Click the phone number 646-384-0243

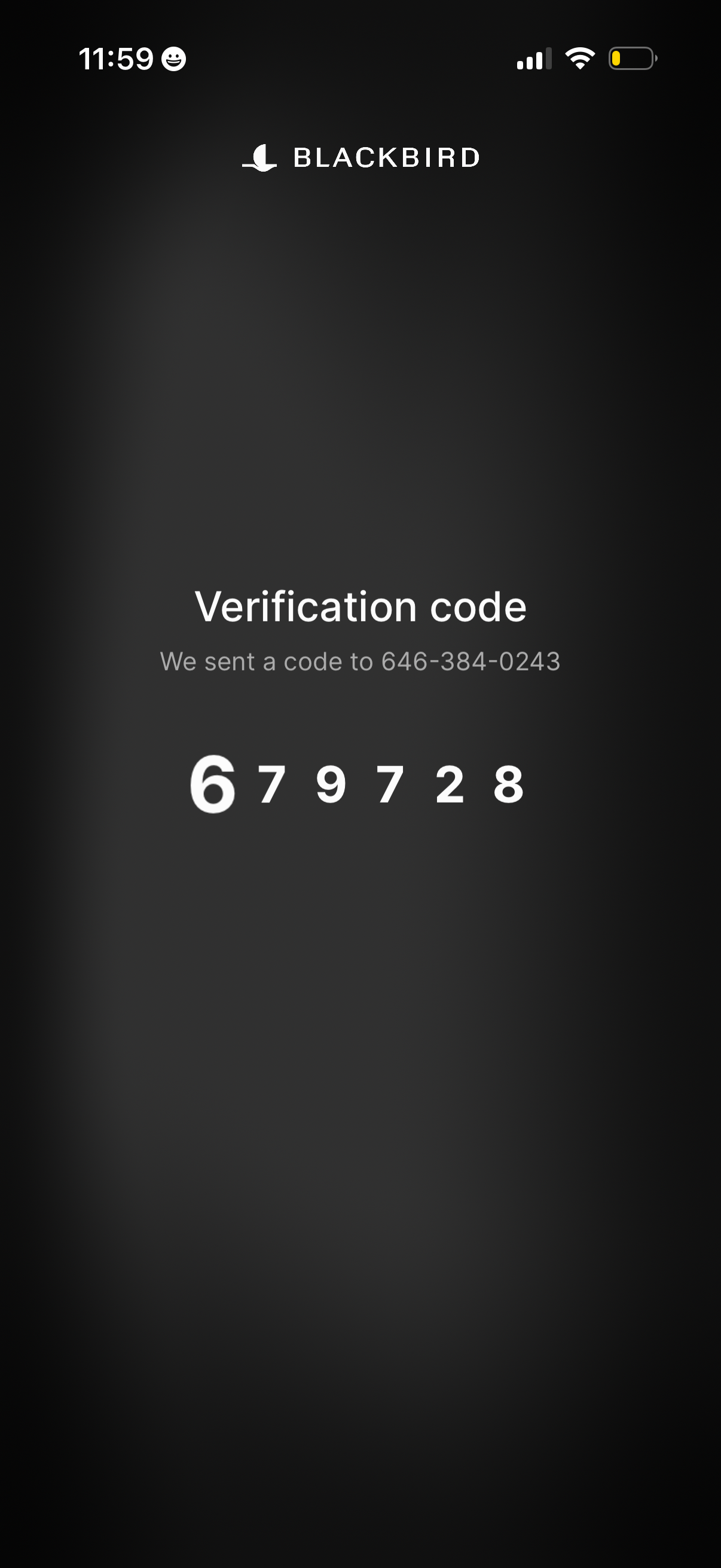[x=470, y=661]
